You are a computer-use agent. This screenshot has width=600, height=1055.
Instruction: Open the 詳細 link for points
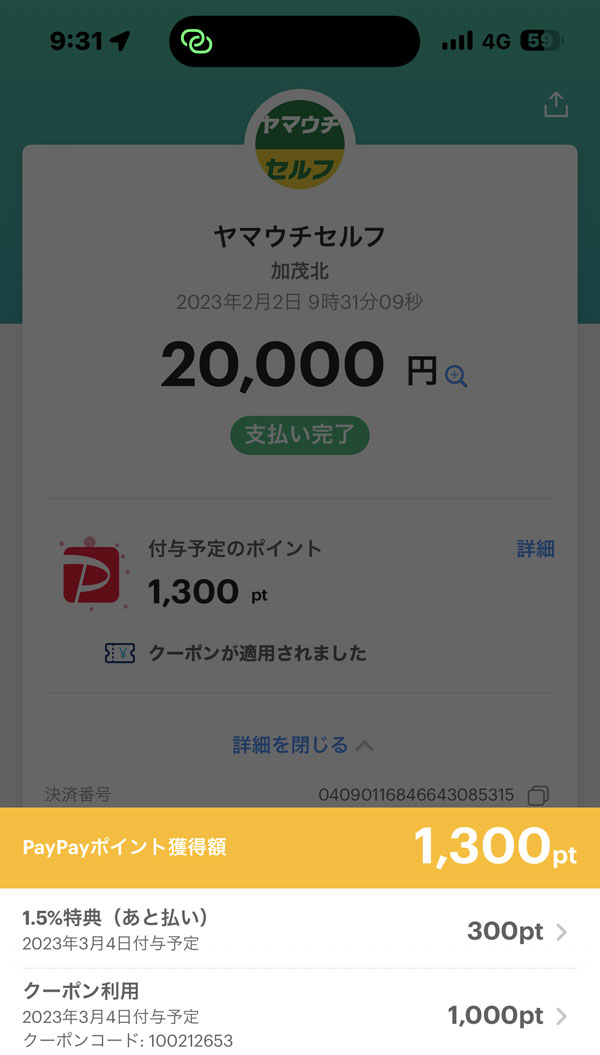click(x=535, y=549)
